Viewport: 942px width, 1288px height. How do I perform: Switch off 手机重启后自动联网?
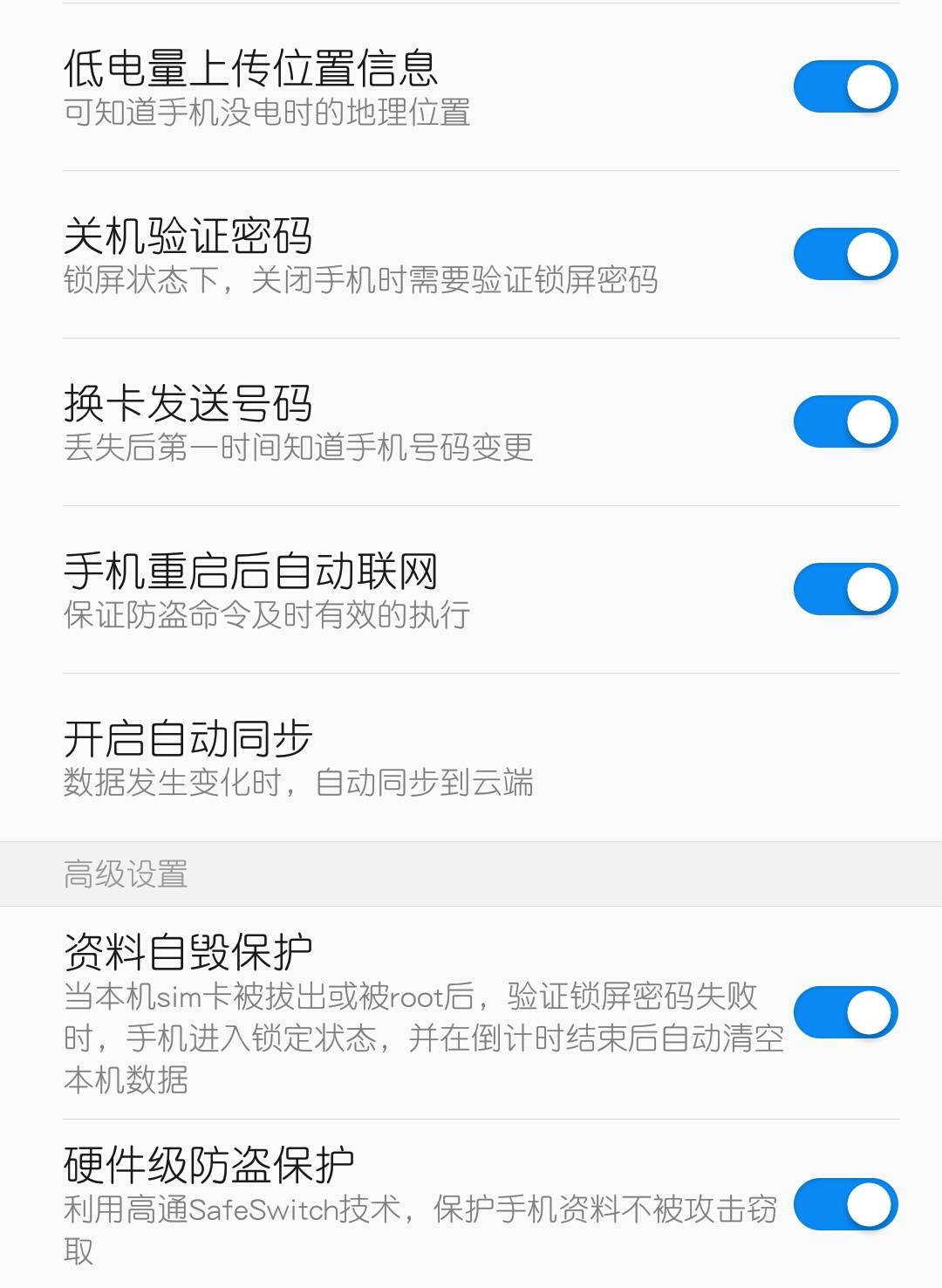pyautogui.click(x=845, y=590)
